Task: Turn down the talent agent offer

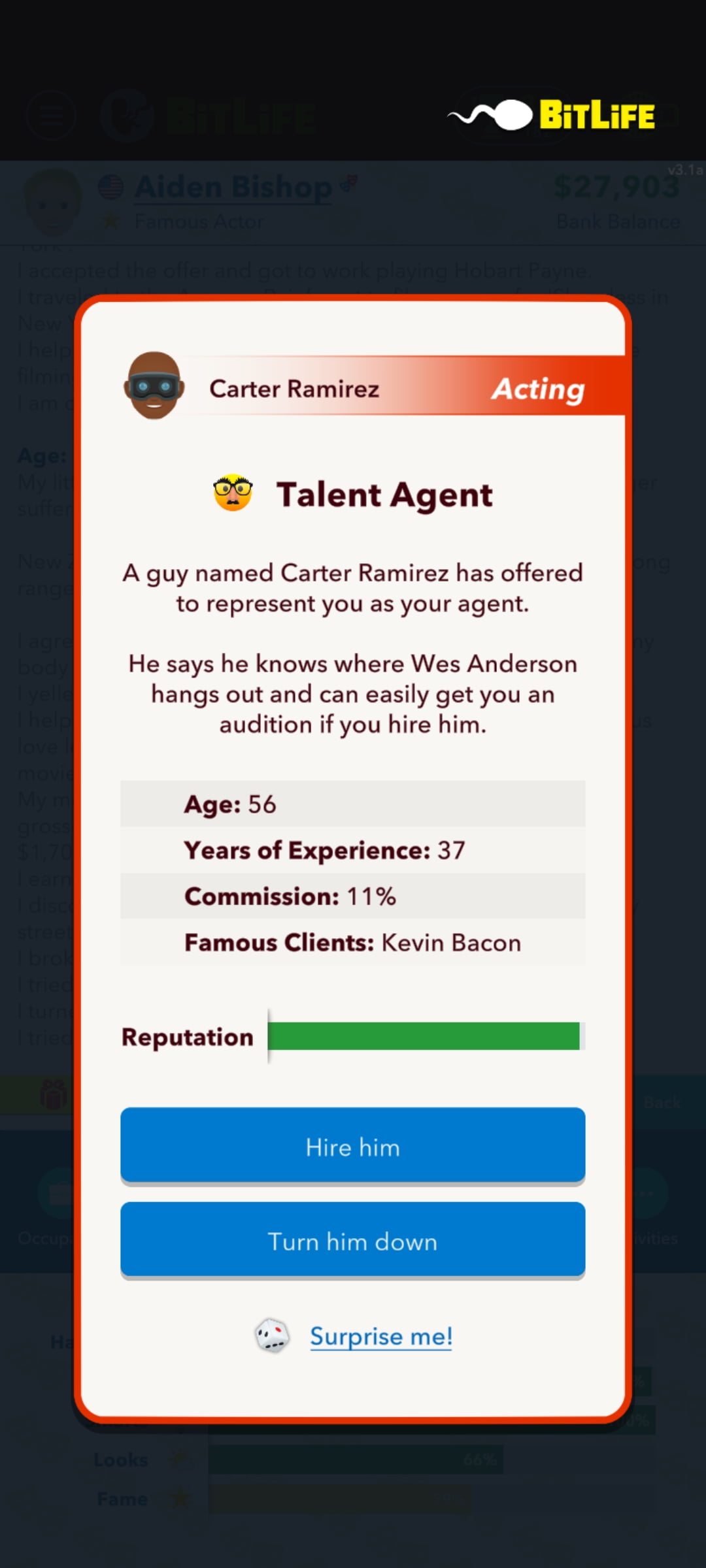Action: (352, 1241)
